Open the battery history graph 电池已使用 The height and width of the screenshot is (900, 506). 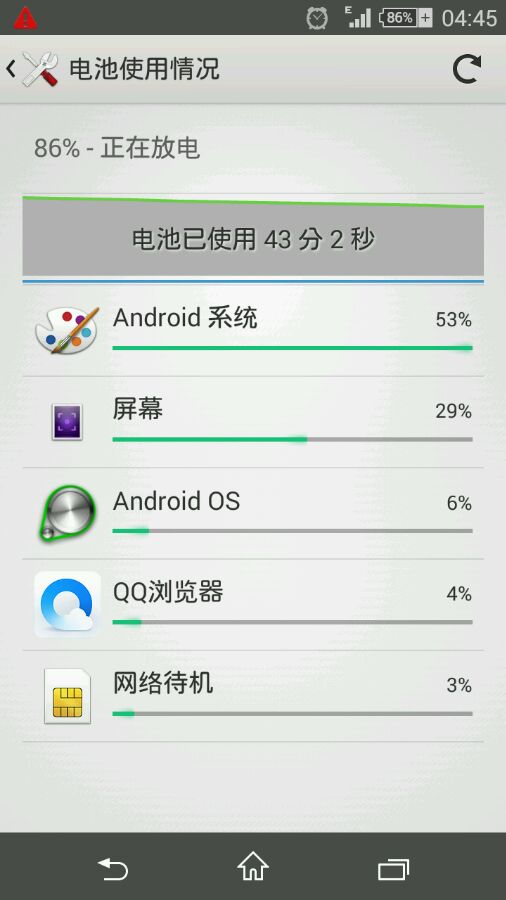click(253, 238)
